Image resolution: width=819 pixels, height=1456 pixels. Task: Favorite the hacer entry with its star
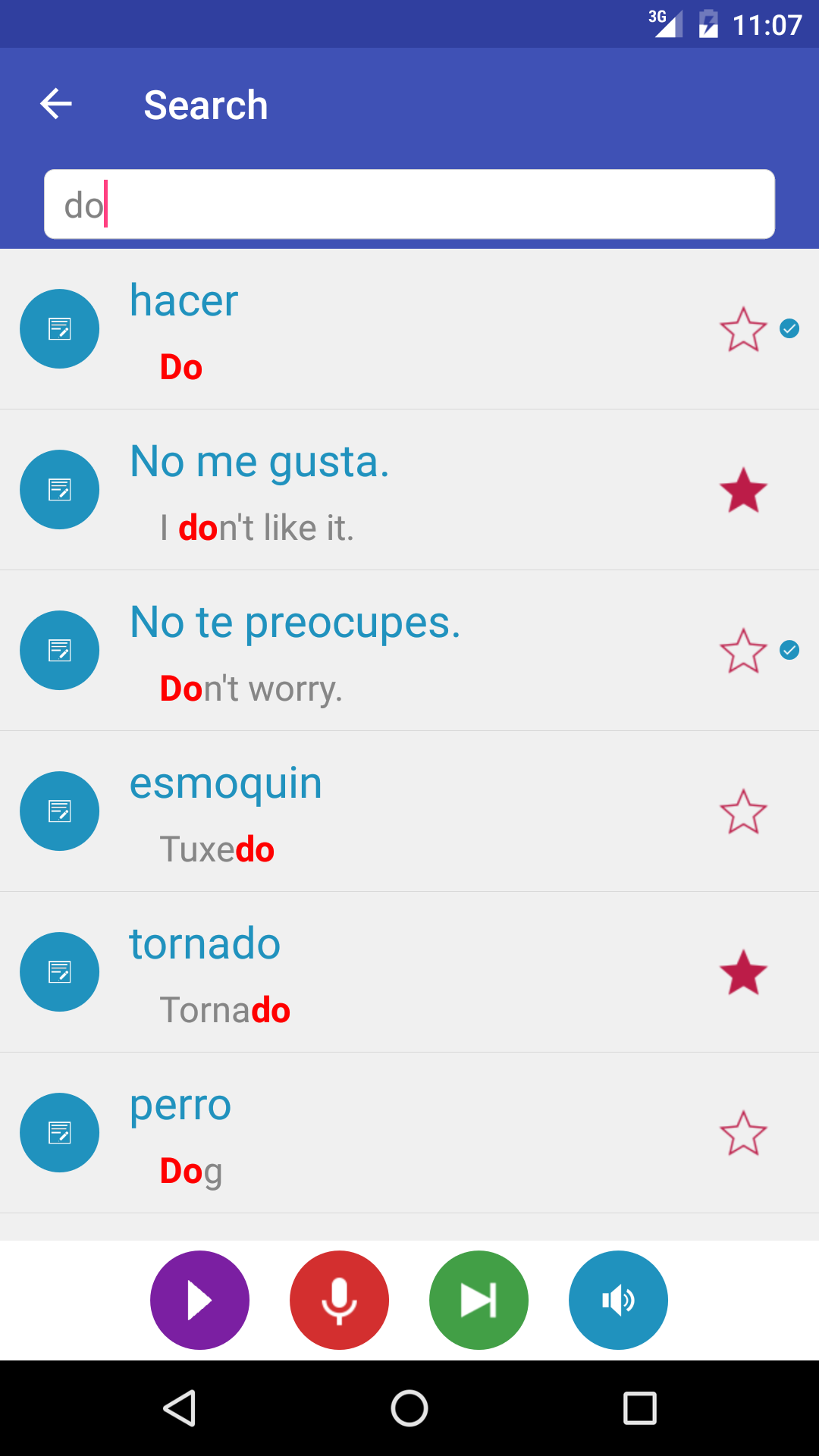pyautogui.click(x=743, y=329)
